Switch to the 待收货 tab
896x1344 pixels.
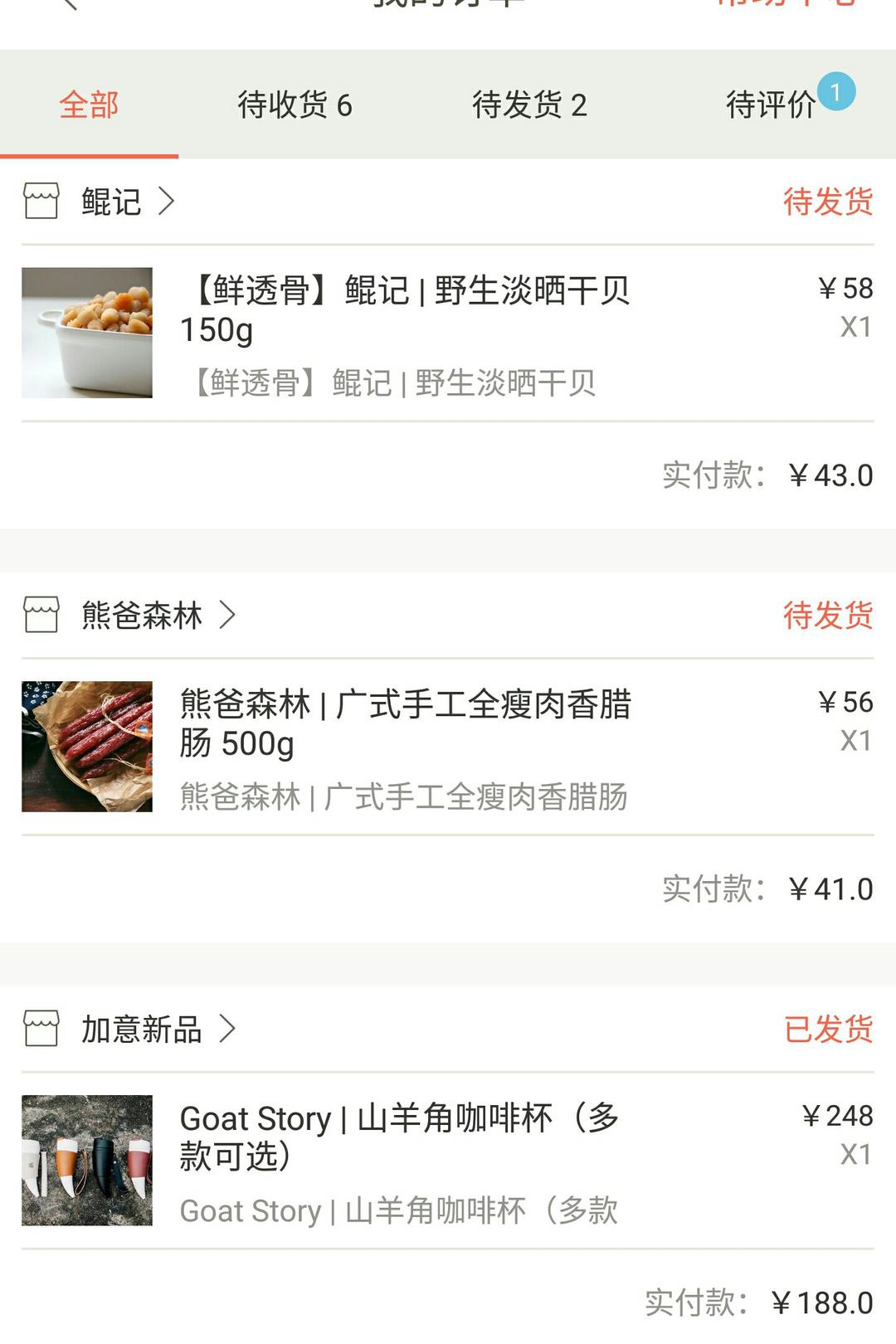point(295,105)
